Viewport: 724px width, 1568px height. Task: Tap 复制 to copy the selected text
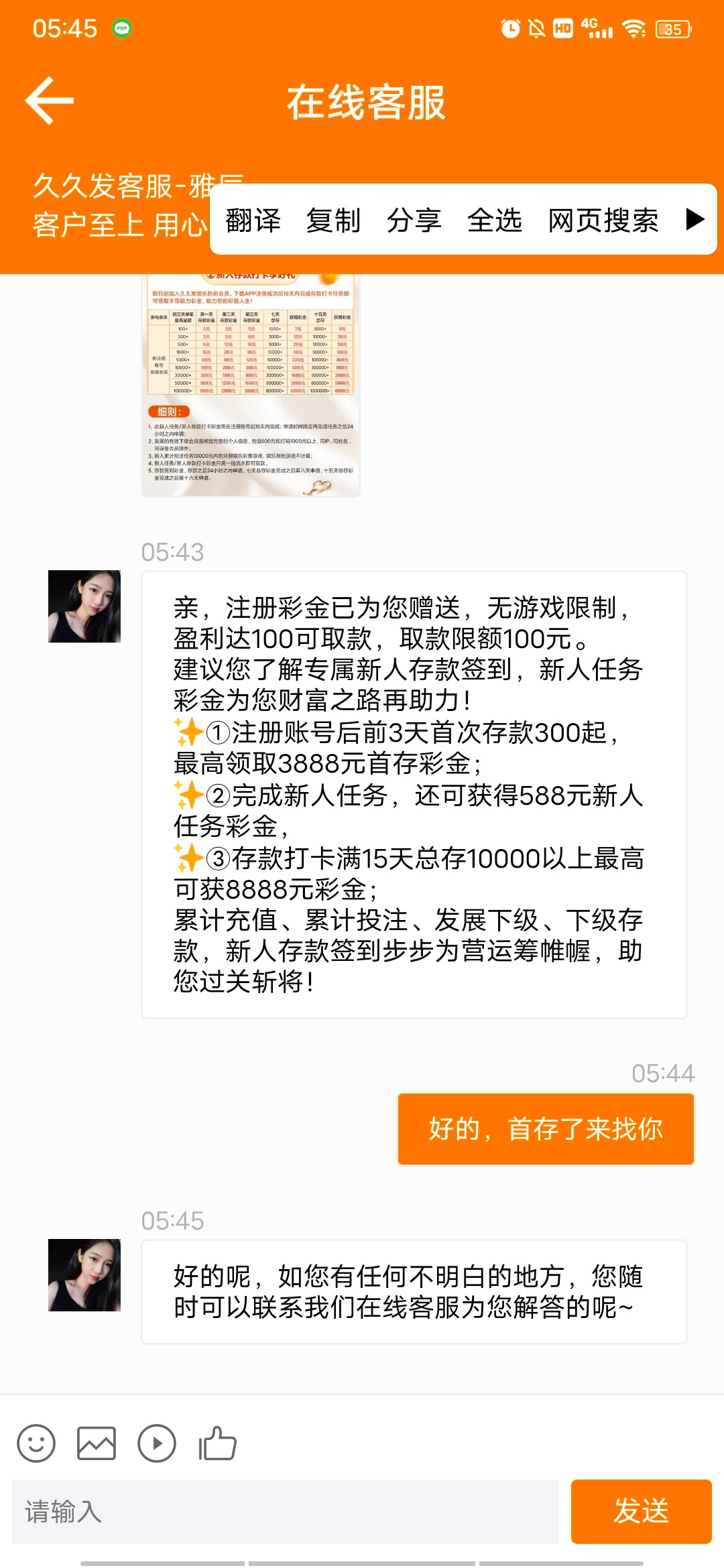click(333, 220)
